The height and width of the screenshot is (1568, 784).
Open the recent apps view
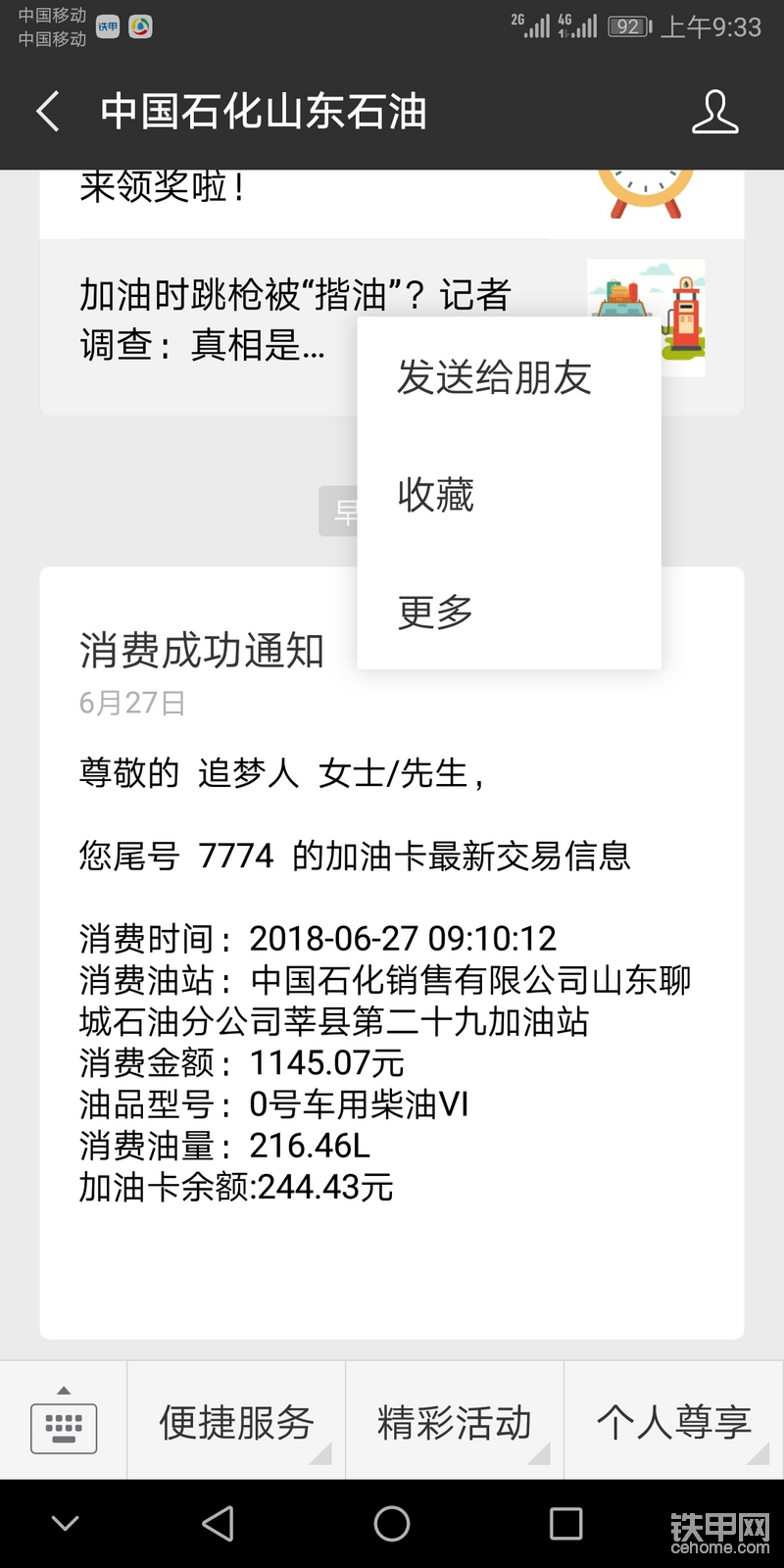pyautogui.click(x=565, y=1524)
